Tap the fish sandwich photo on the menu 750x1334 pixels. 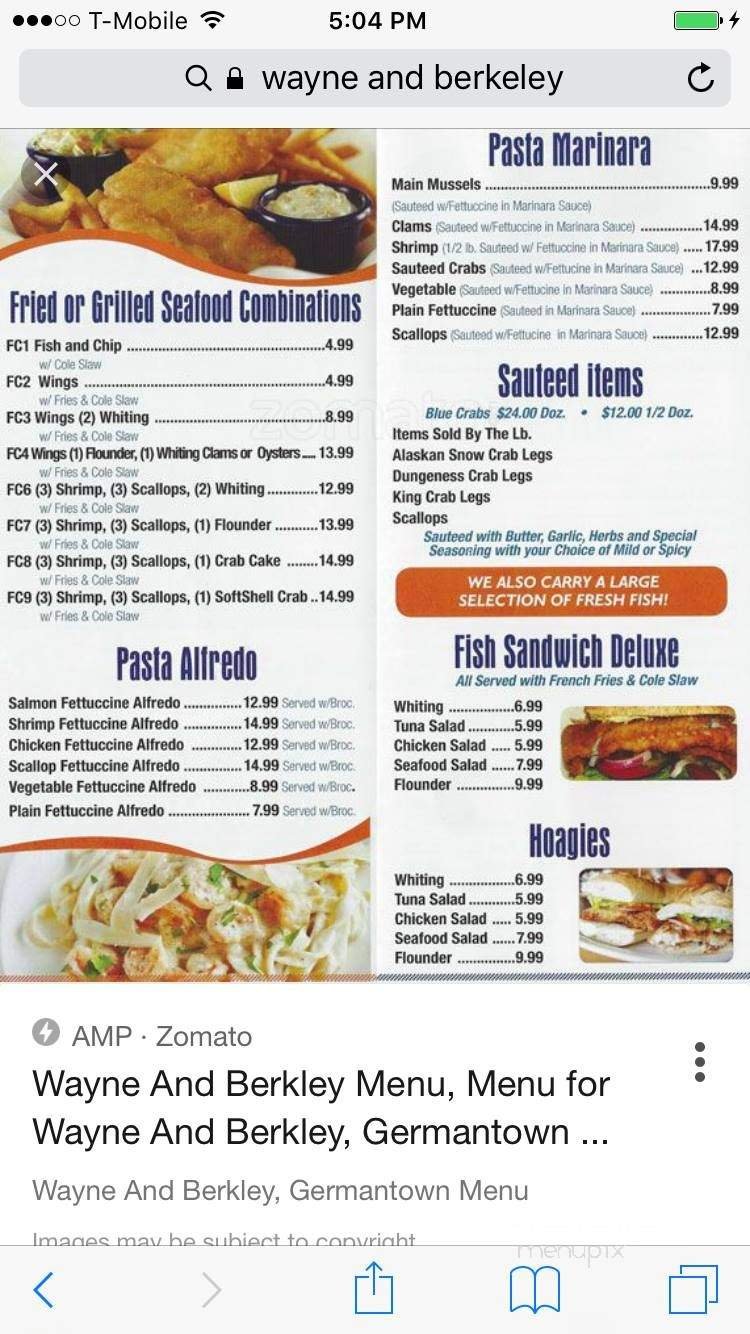pyautogui.click(x=650, y=740)
